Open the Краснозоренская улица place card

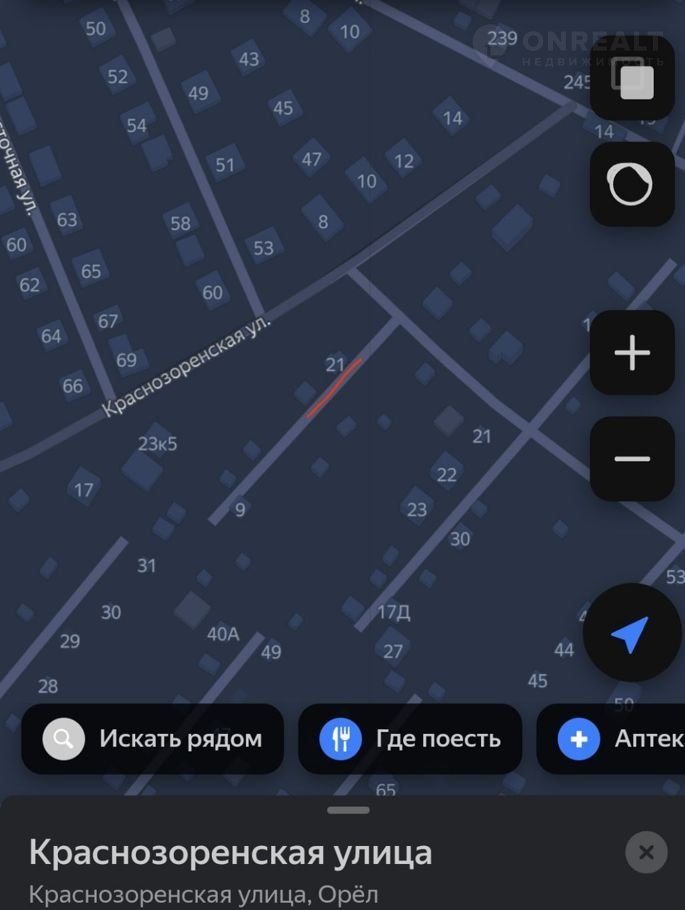coord(230,854)
